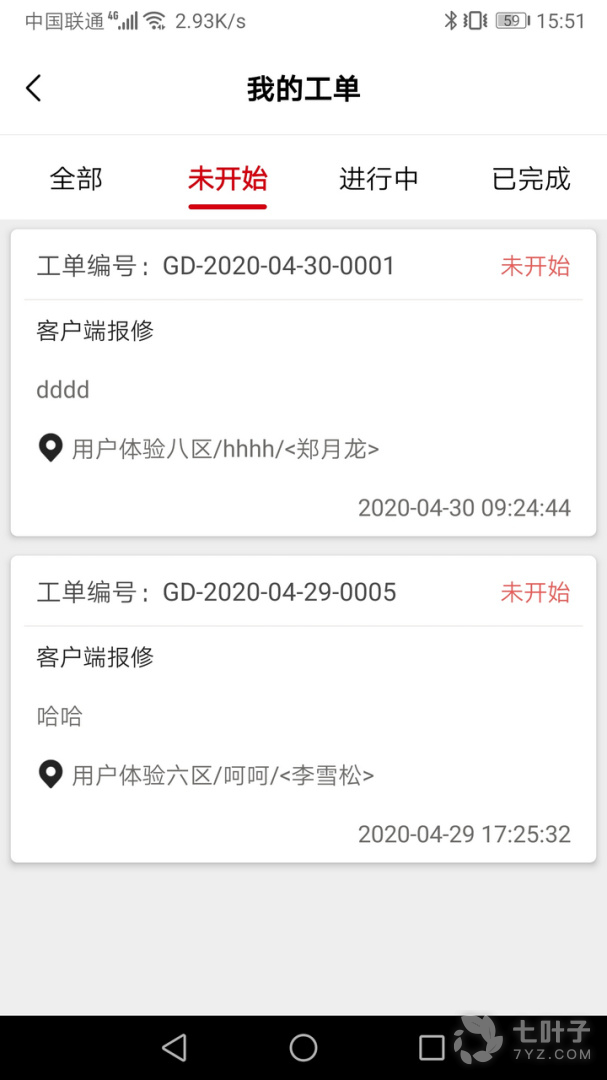Switch to the 进行中 tab
This screenshot has height=1080, width=607.
[379, 179]
